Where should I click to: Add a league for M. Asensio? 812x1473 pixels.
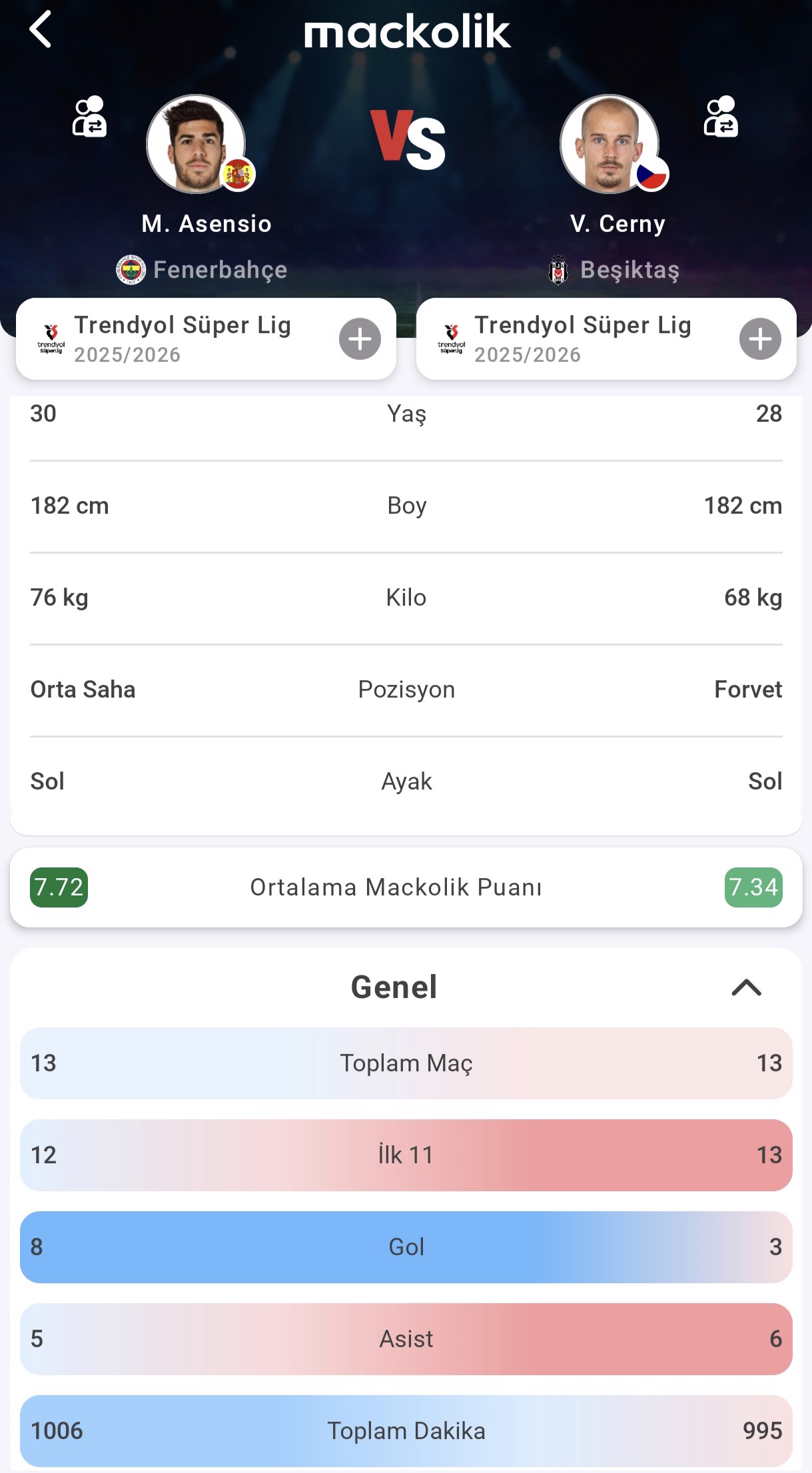(x=360, y=339)
